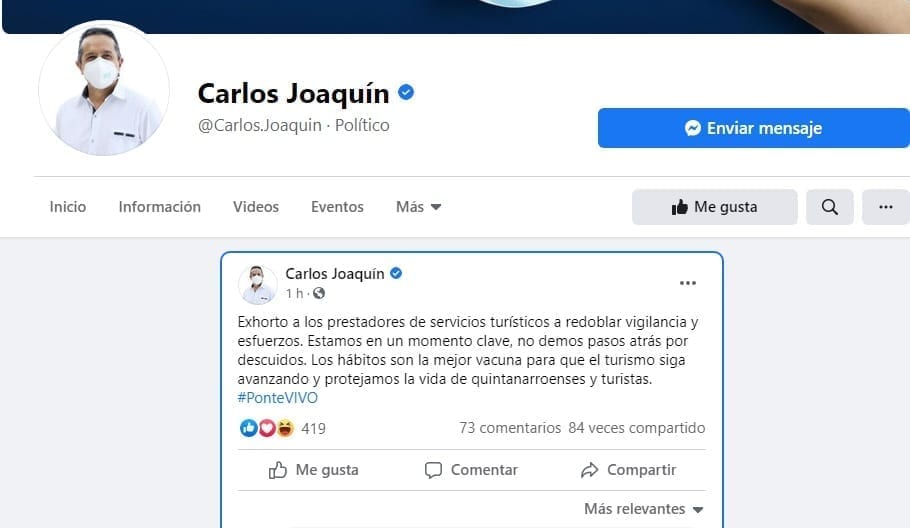This screenshot has height=528, width=910.
Task: Share the post via Compartir
Action: (x=628, y=470)
